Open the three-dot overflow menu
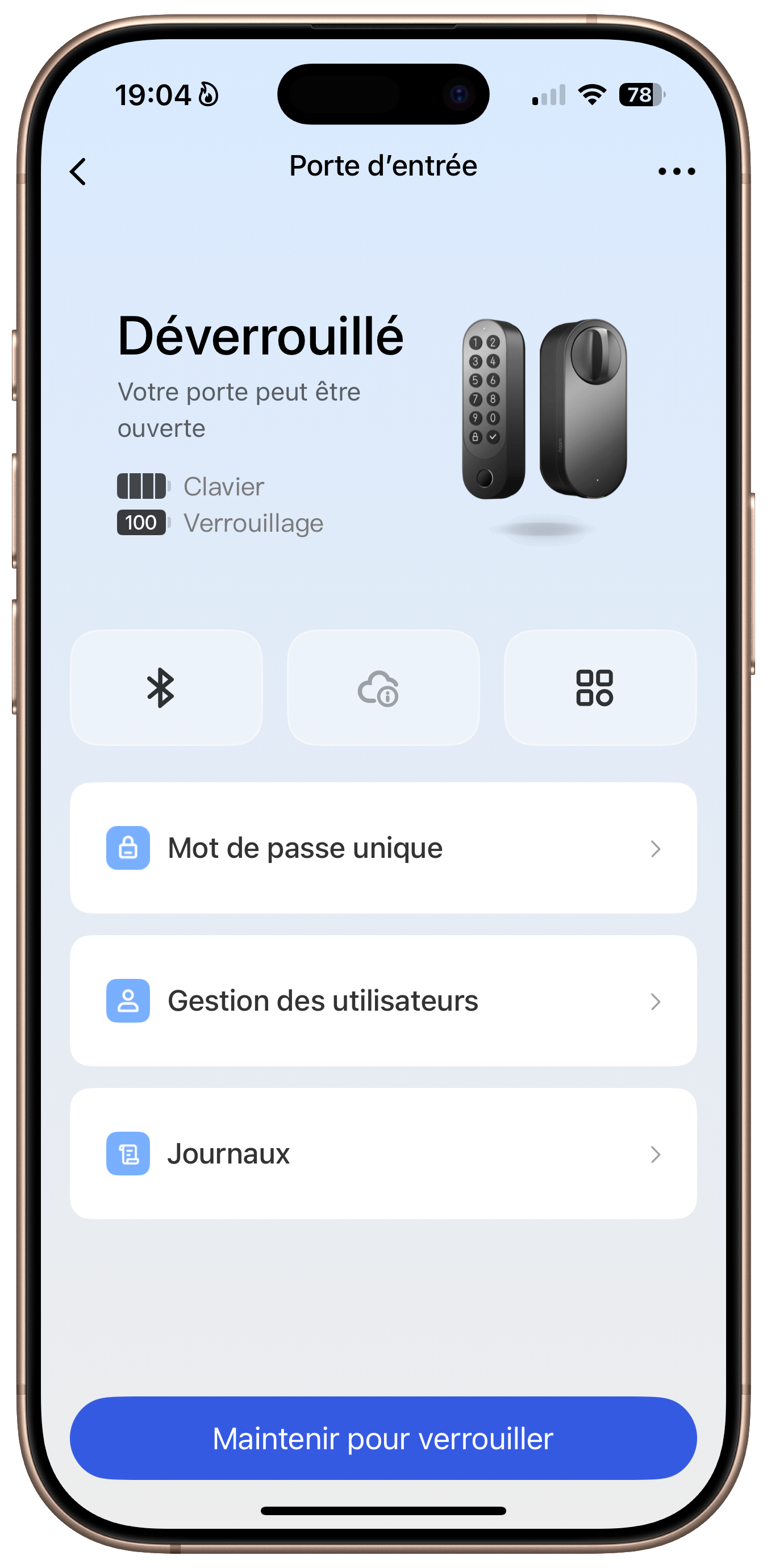This screenshot has width=767, height=1568. tap(676, 172)
